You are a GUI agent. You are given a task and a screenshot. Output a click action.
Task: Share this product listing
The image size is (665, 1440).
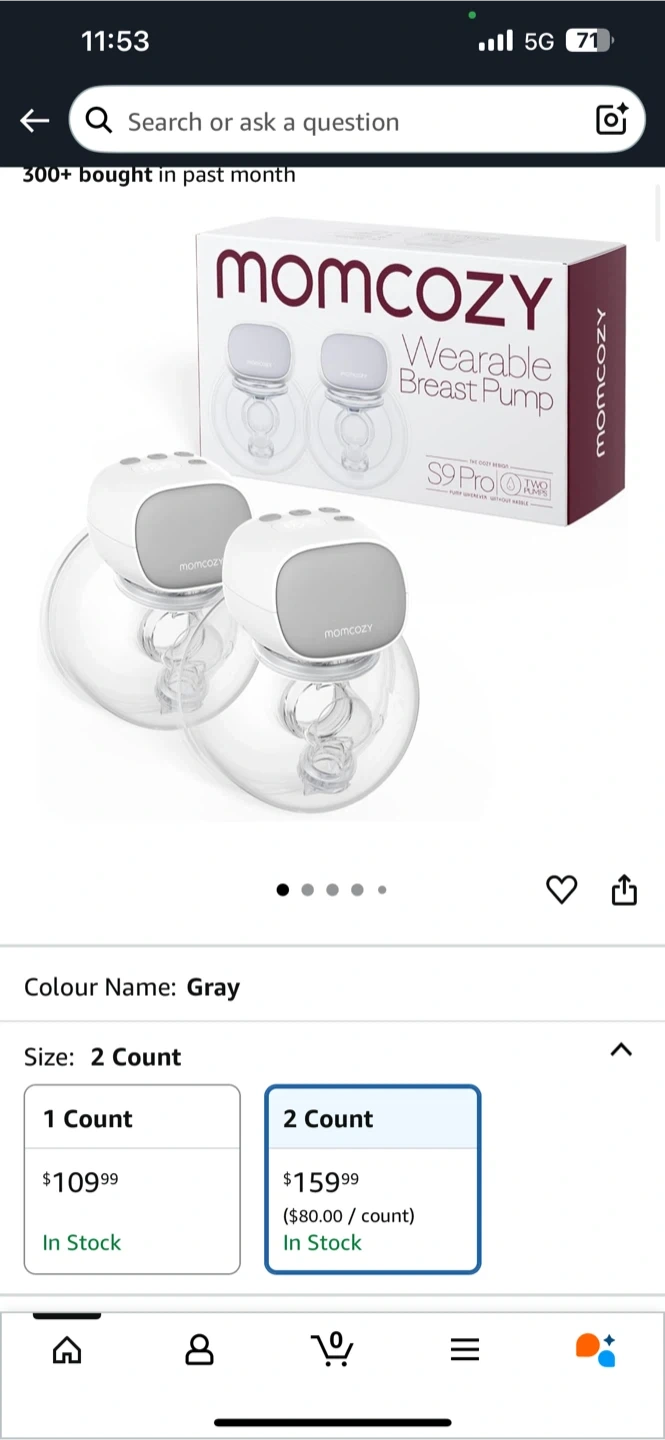[x=624, y=888]
